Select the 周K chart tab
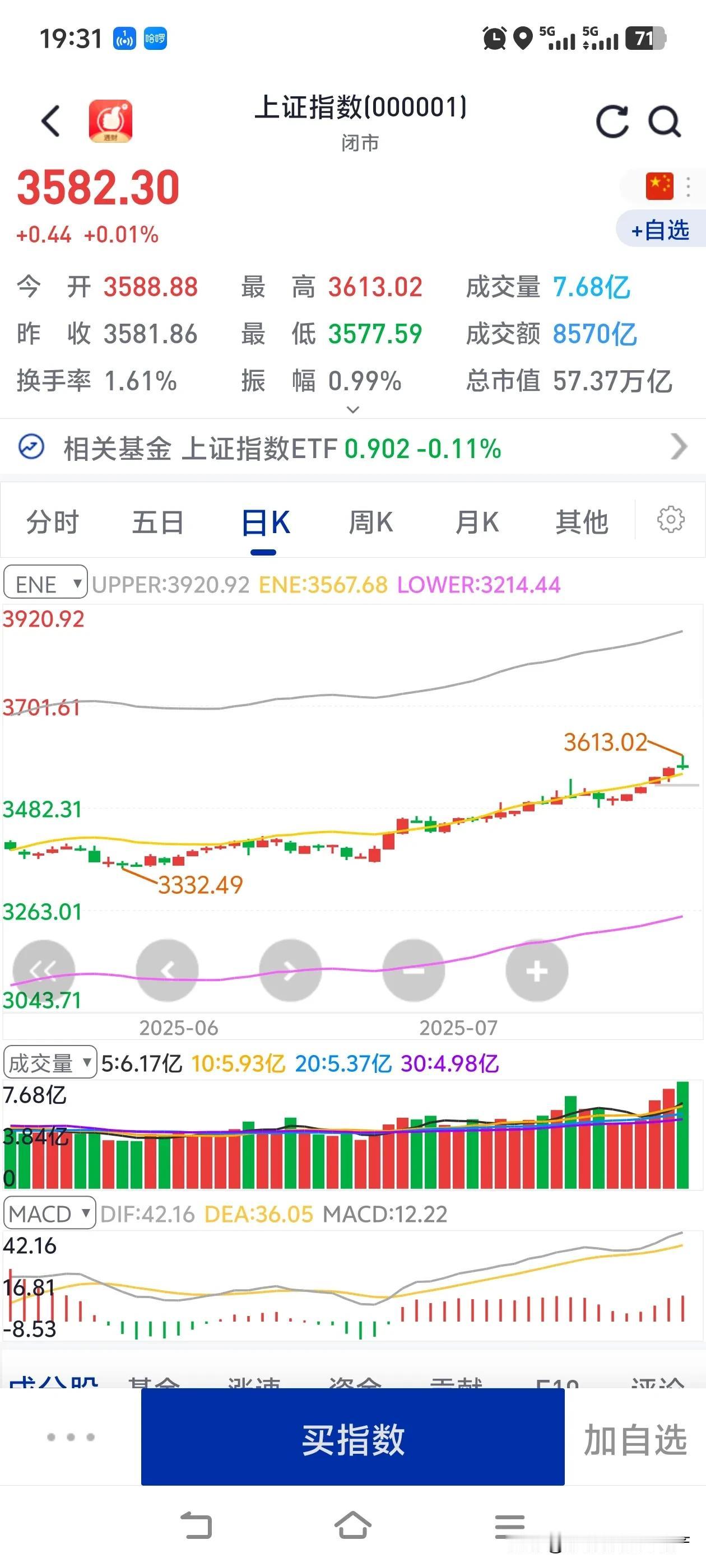Image resolution: width=706 pixels, height=1568 pixels. [x=370, y=522]
